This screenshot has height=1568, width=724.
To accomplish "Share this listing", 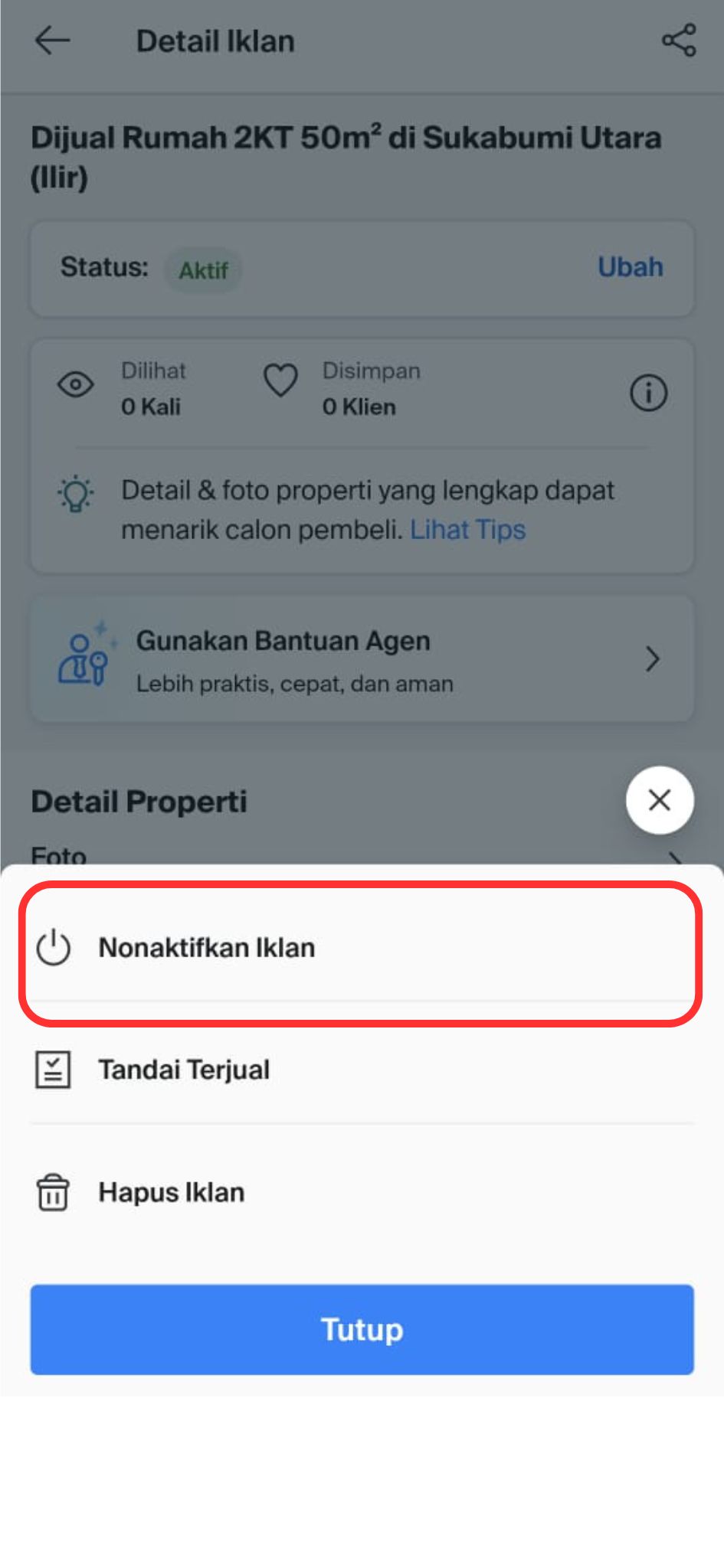I will click(x=679, y=41).
